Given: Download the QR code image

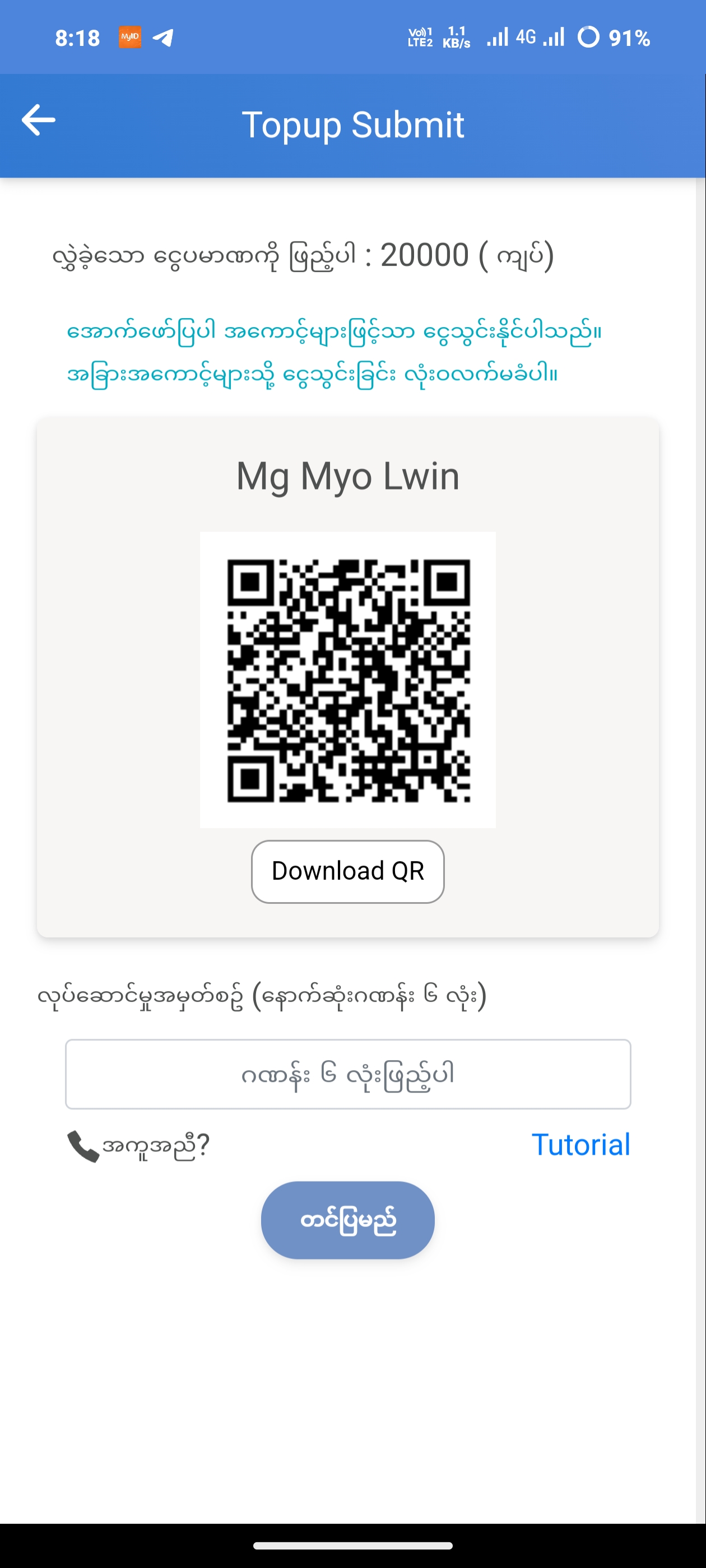Looking at the screenshot, I should (347, 871).
